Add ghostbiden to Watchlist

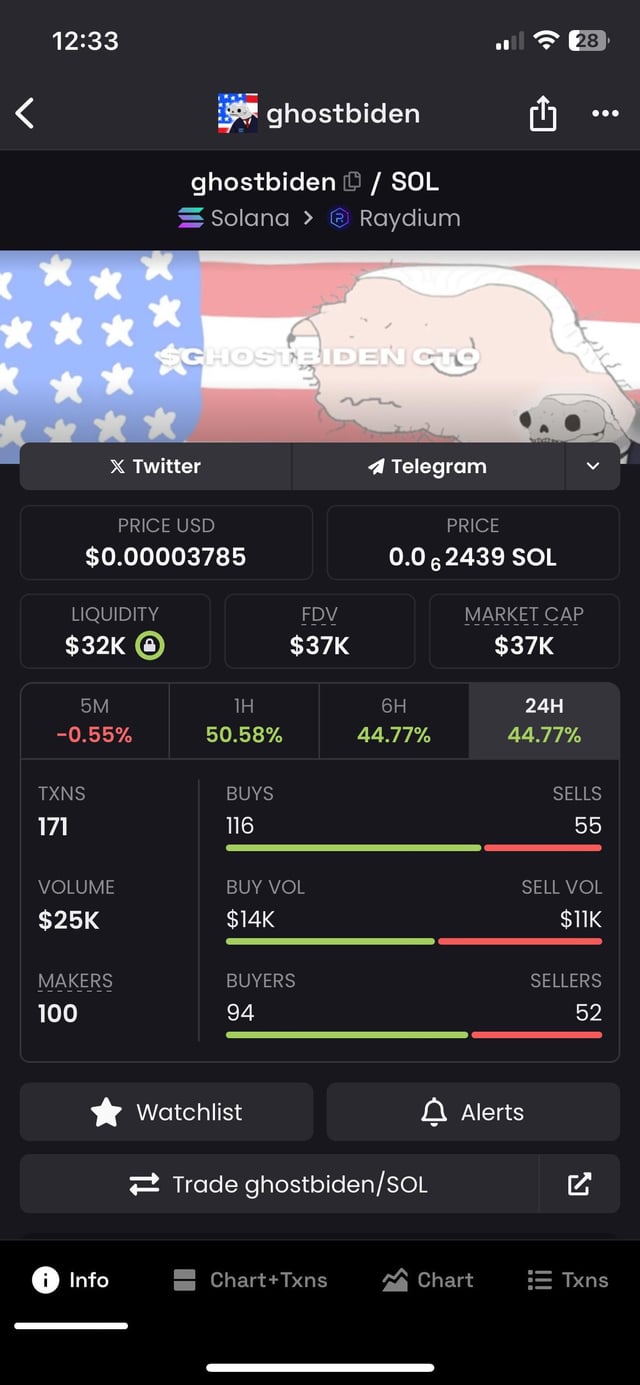click(166, 1112)
